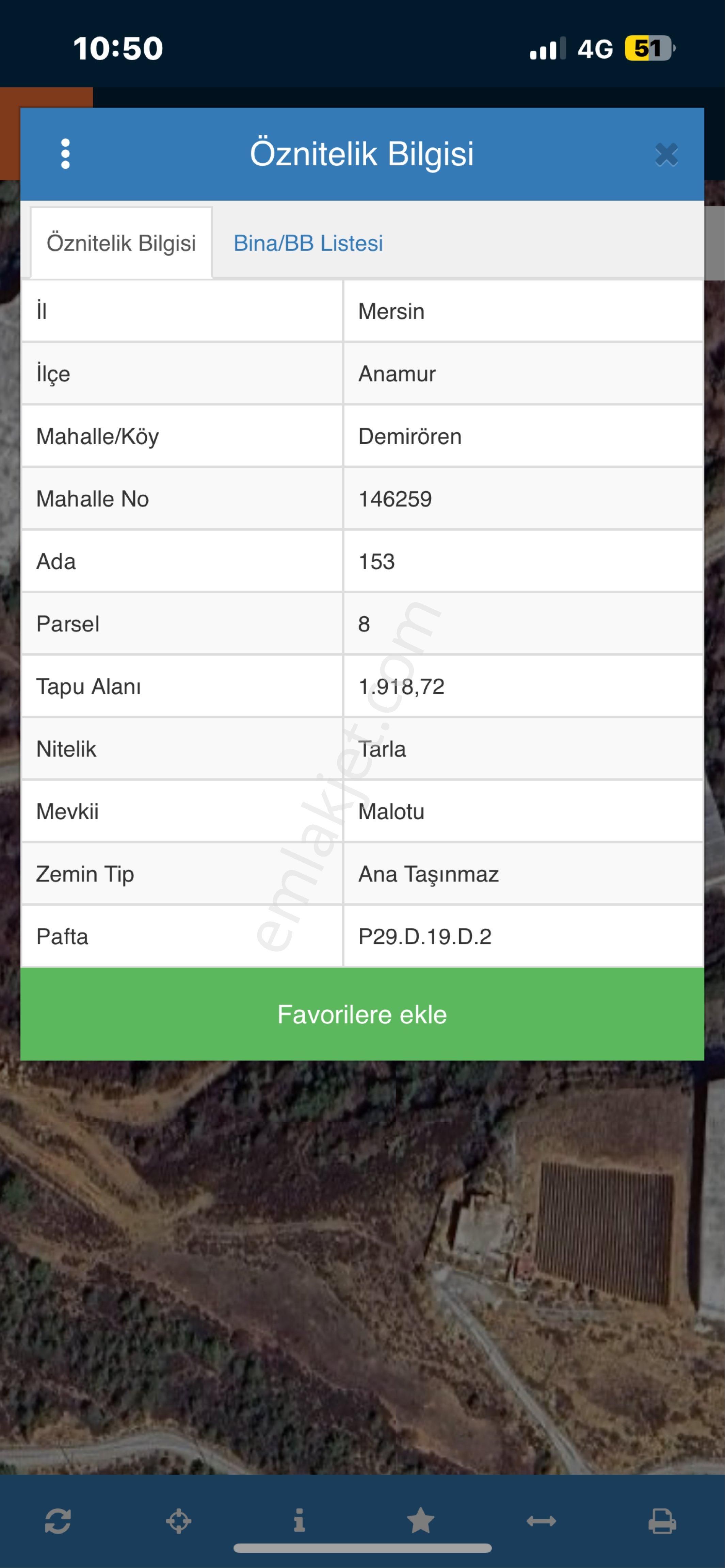Tap the measure distance arrows icon

point(542,1521)
